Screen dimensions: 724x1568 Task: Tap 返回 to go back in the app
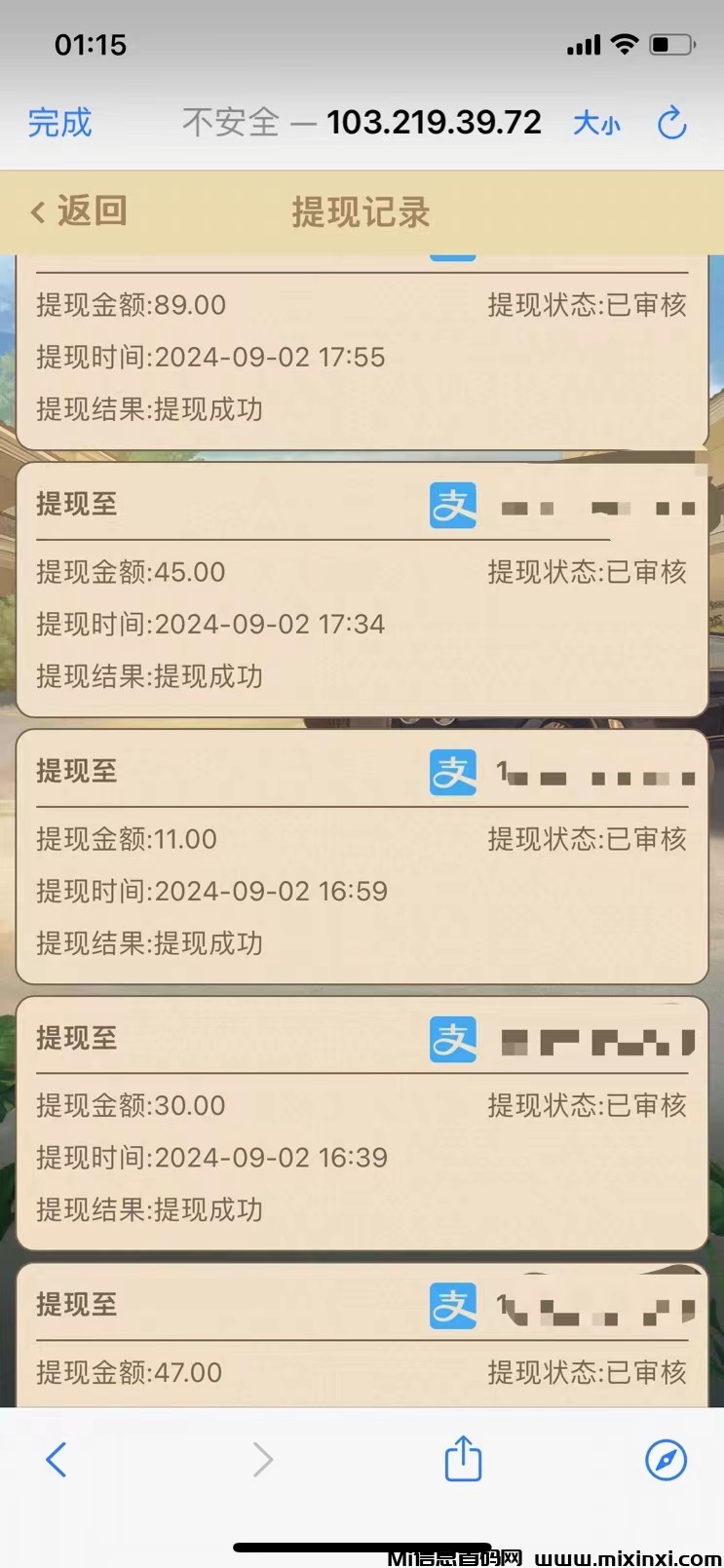(78, 212)
